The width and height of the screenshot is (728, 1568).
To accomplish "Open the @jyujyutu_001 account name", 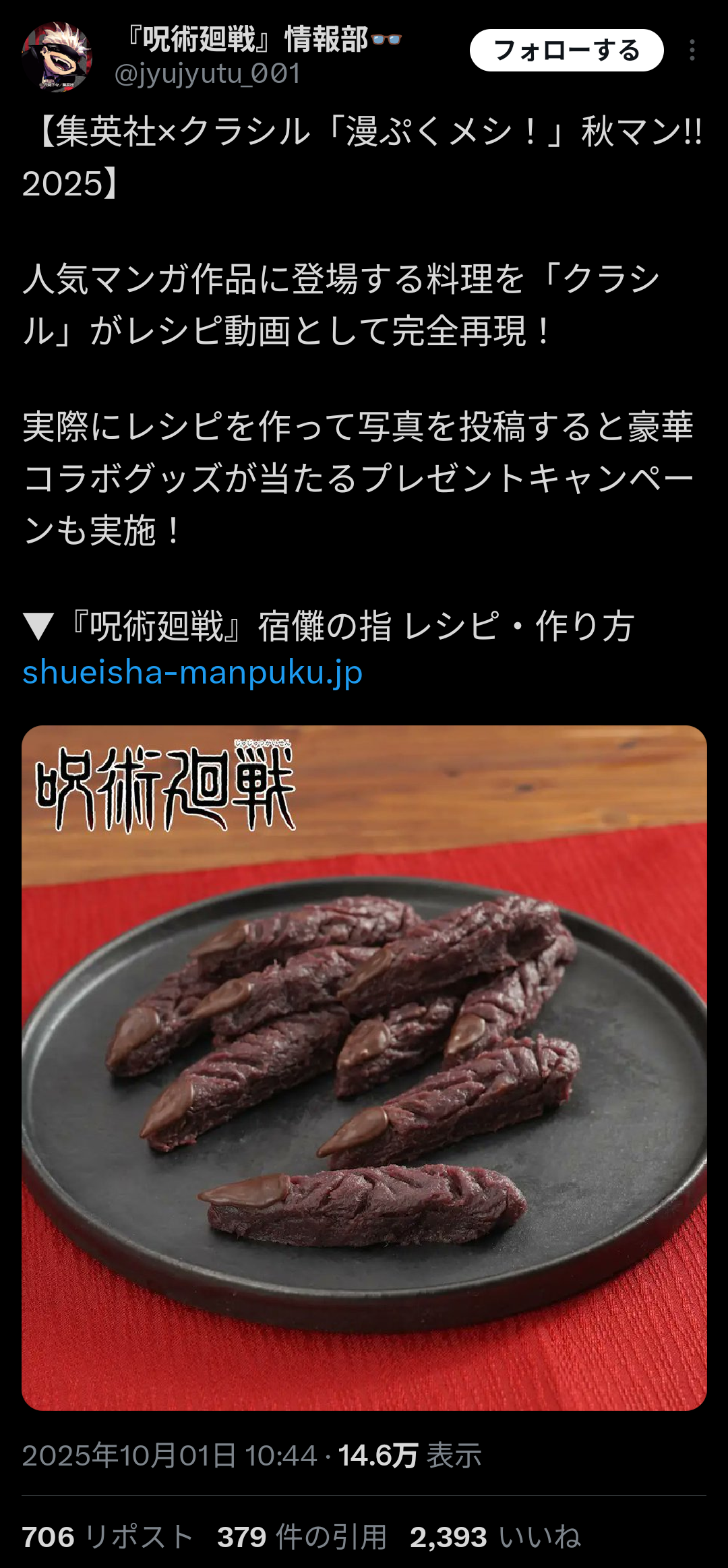I will tap(208, 74).
